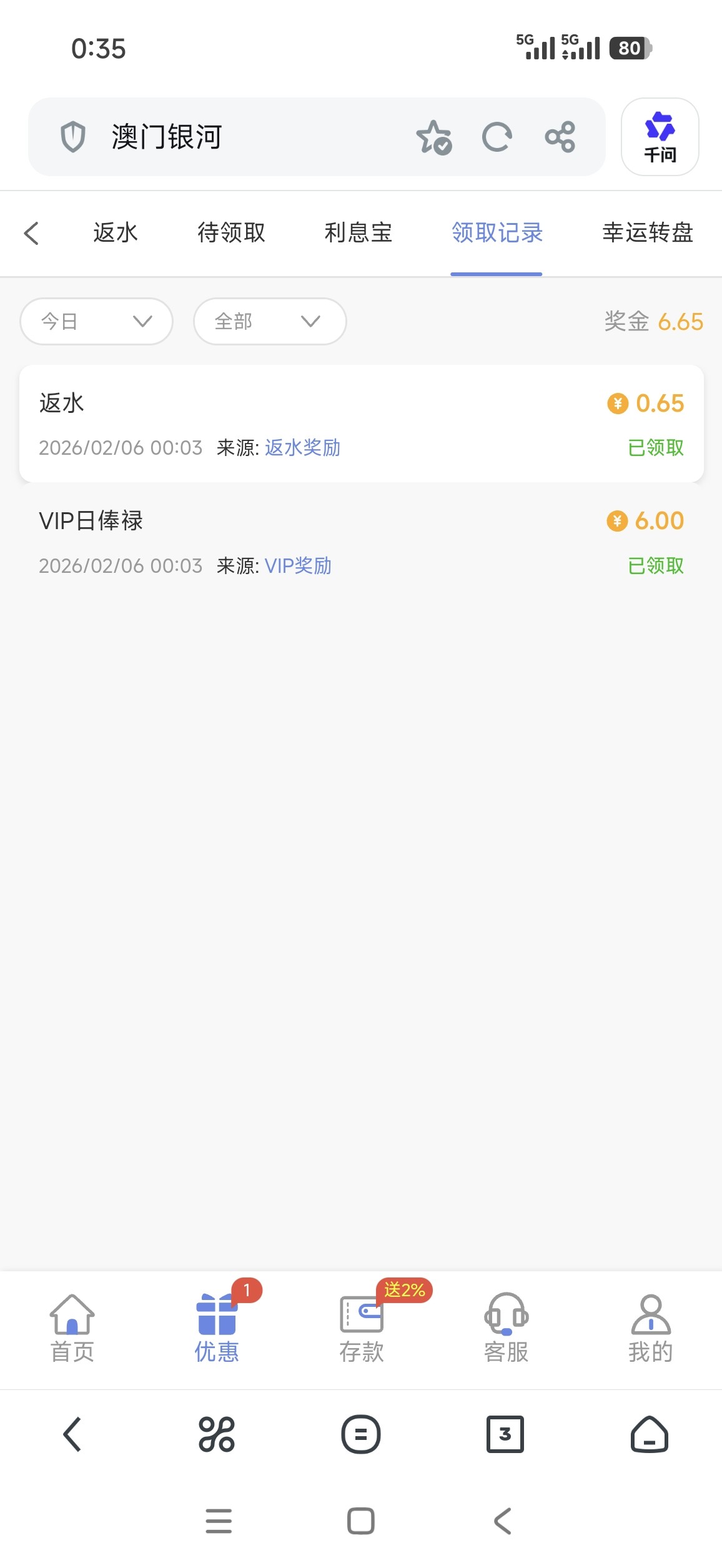Viewport: 722px width, 1568px height.
Task: Tap the bookmark star icon in address bar
Action: [433, 137]
